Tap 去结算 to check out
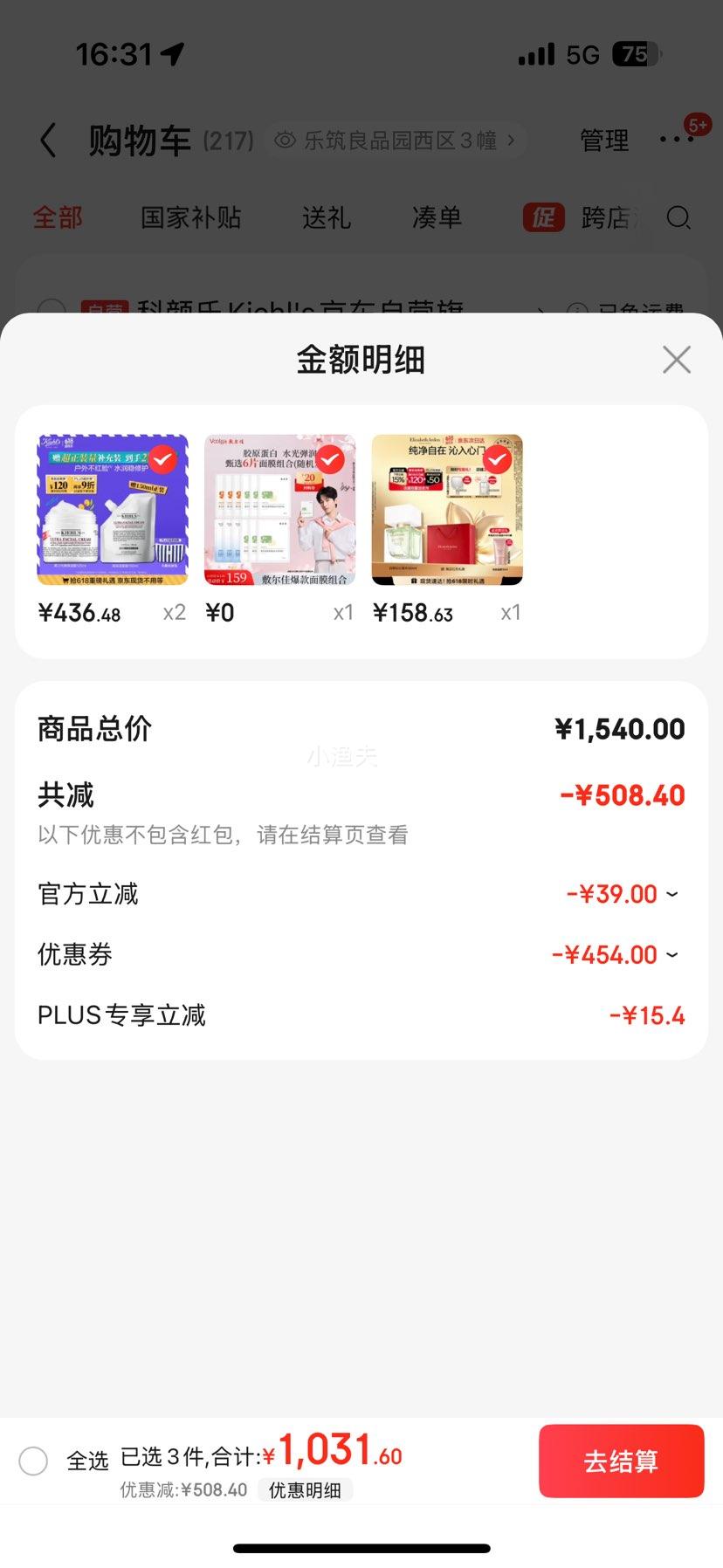This screenshot has width=723, height=1568. [621, 1461]
